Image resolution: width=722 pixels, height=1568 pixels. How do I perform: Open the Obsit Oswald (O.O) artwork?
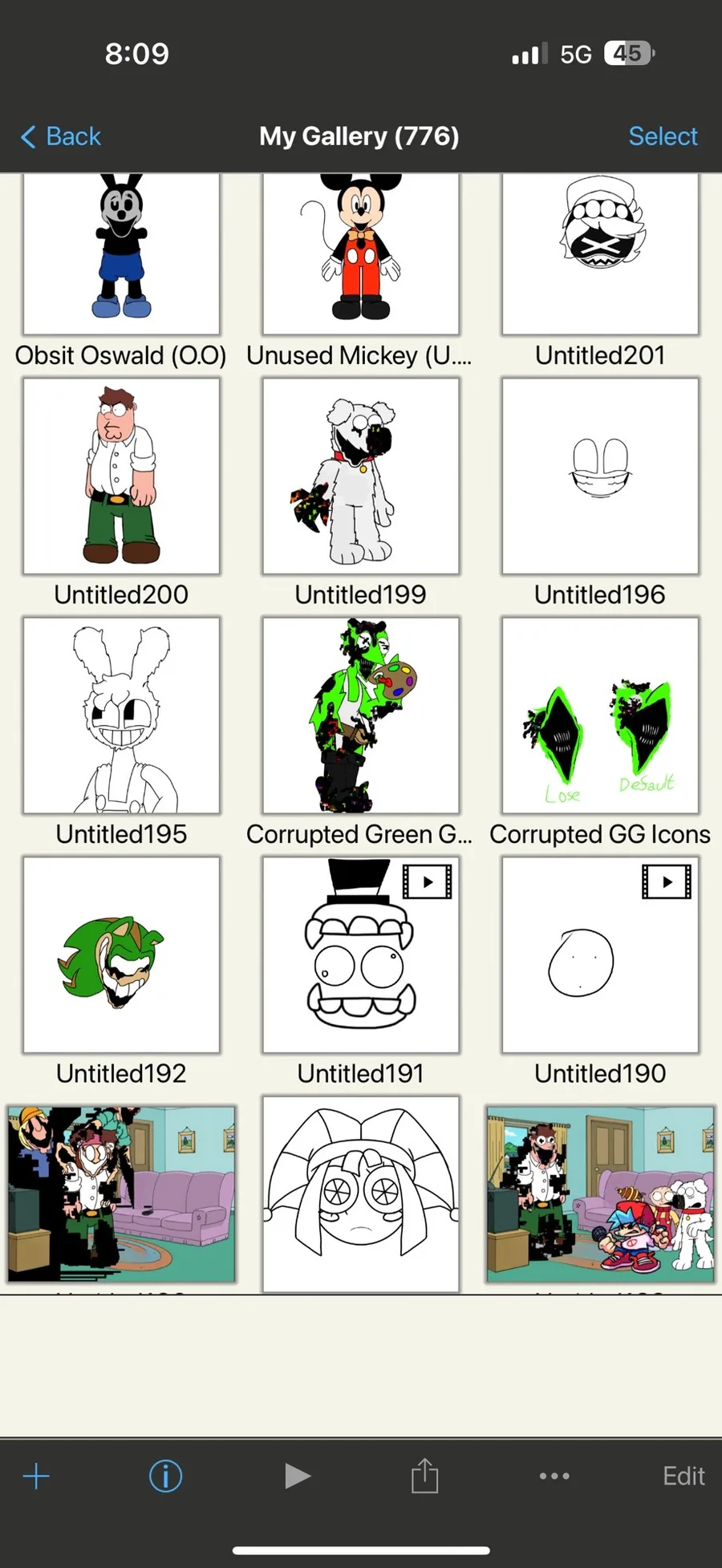coord(121,253)
